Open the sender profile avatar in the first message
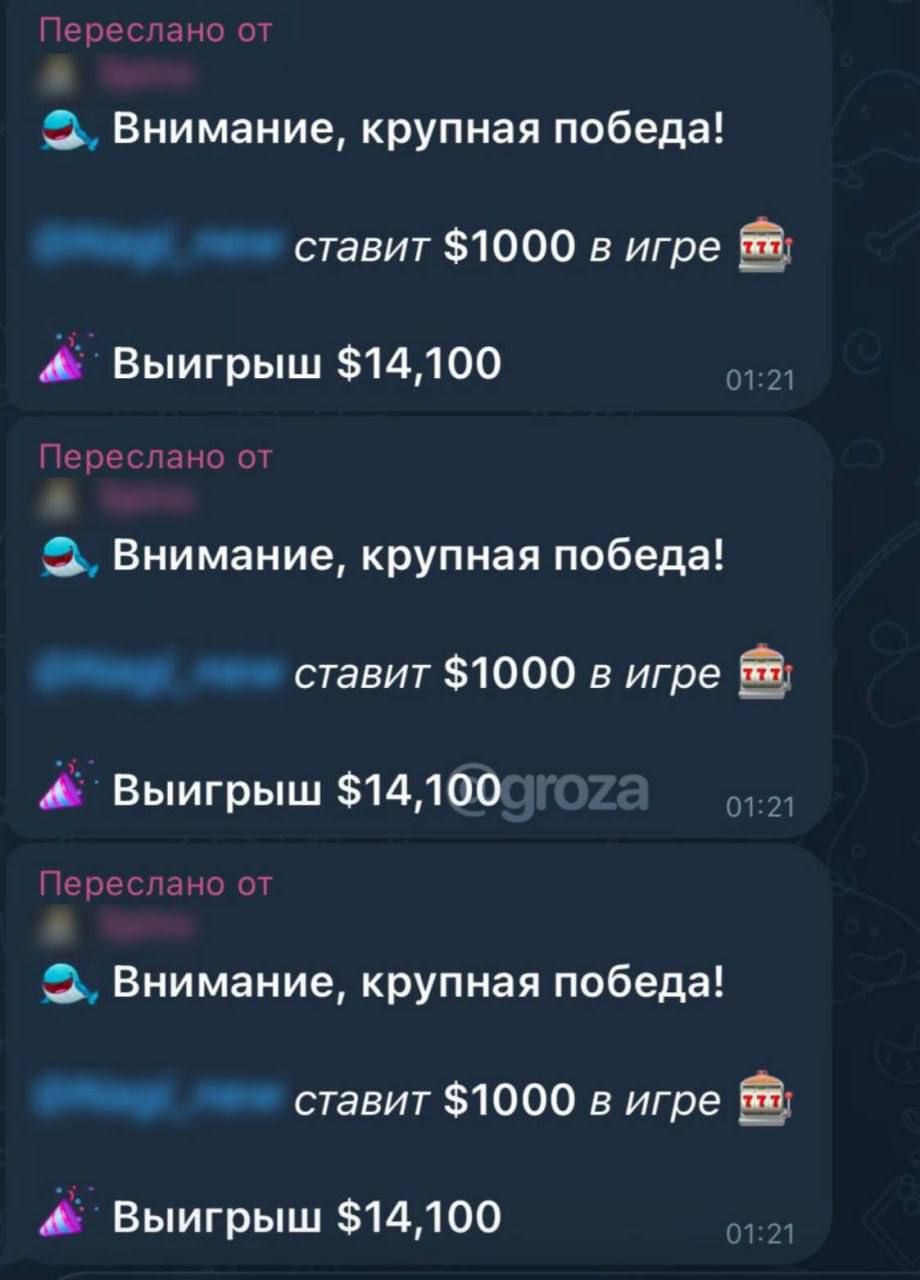The image size is (920, 1280). [52, 70]
